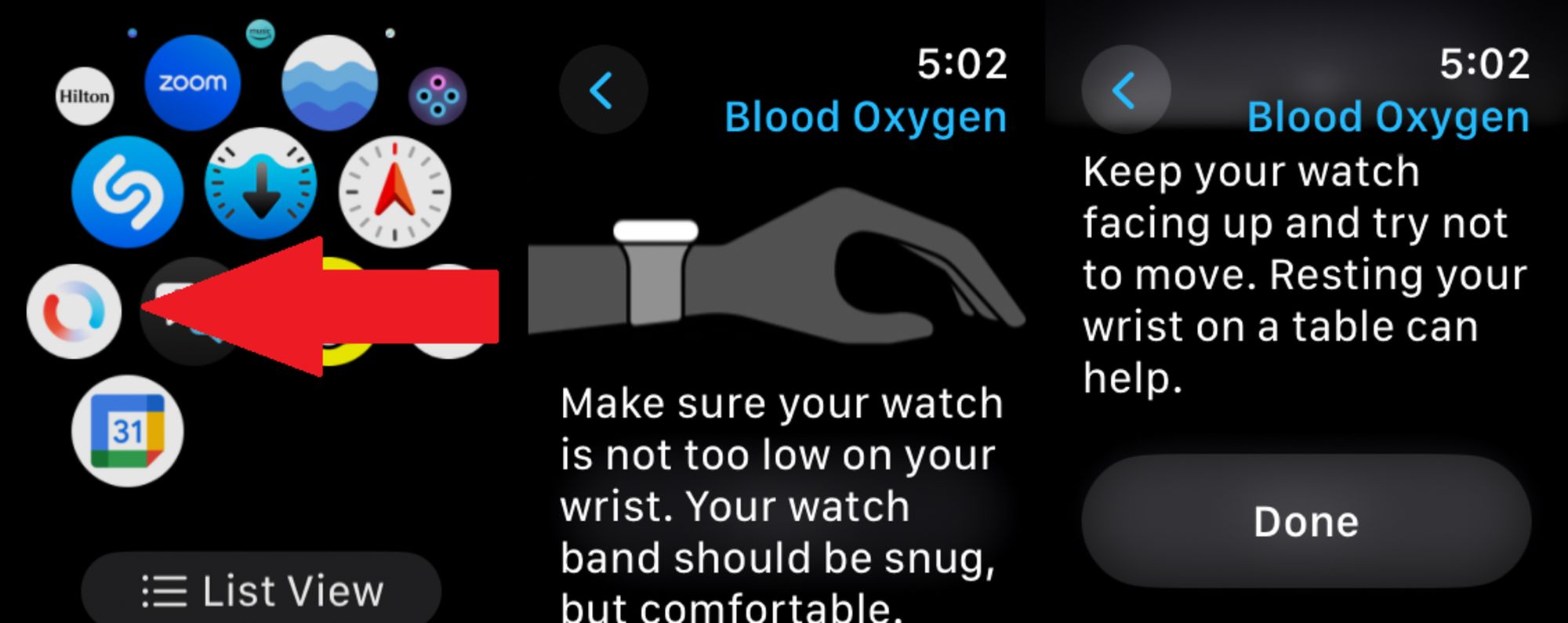Launch the Compass app
Screen dimensions: 1568x623
[x=394, y=192]
